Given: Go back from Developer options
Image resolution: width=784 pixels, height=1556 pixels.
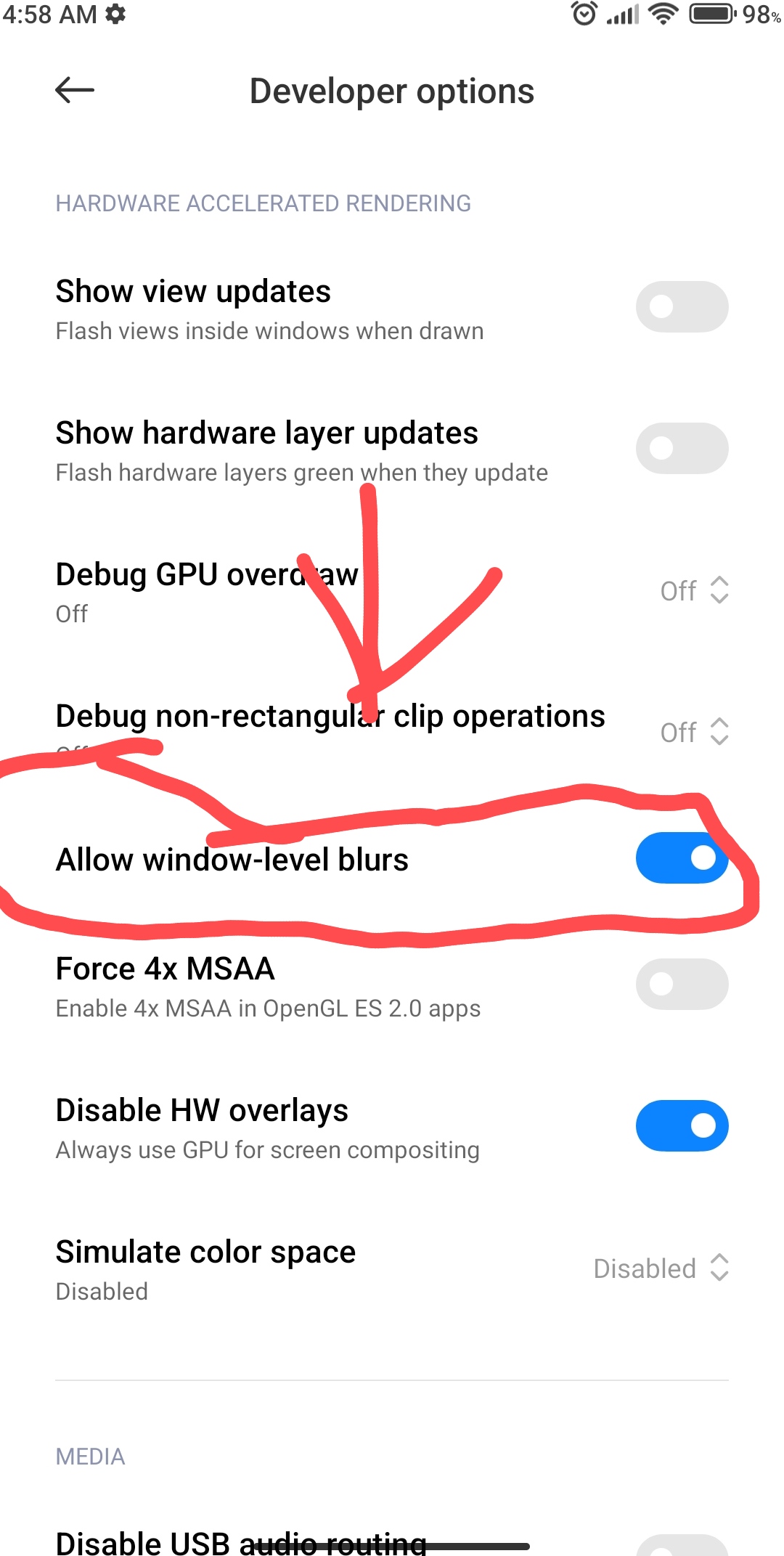Looking at the screenshot, I should (75, 90).
